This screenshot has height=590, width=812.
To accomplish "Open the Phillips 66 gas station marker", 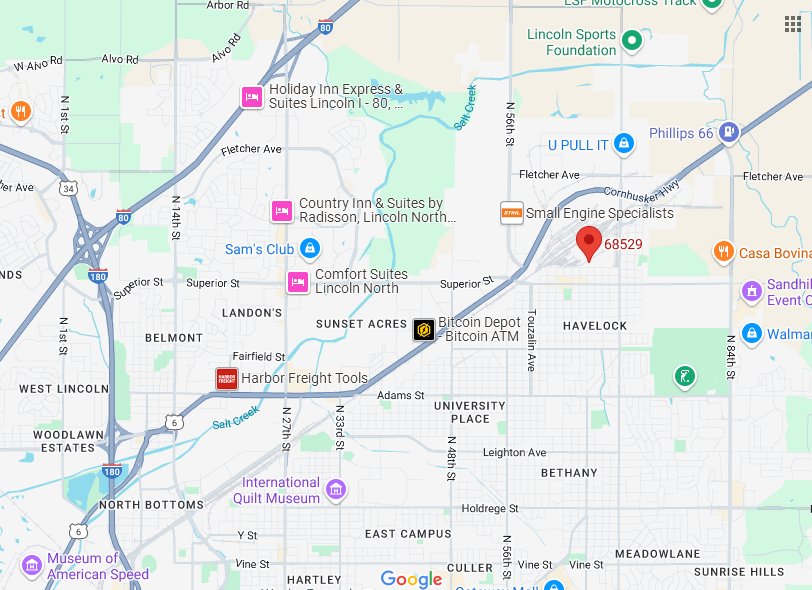I will [729, 132].
